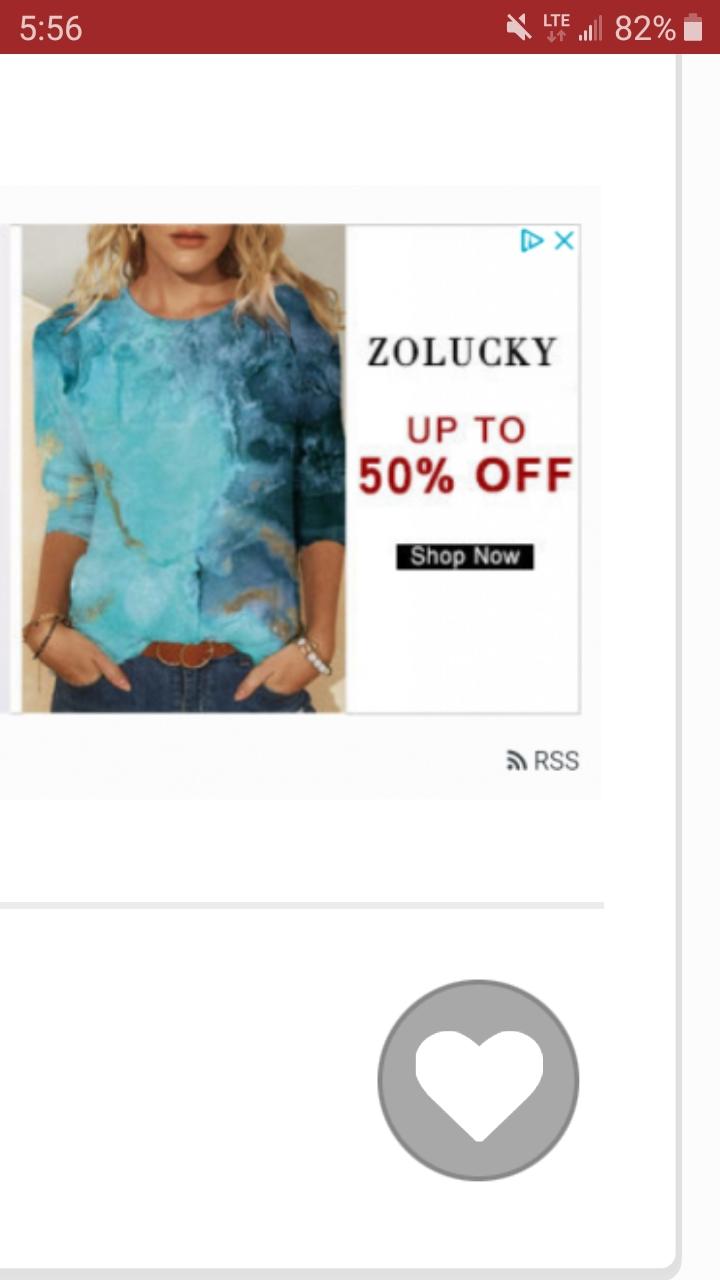Tap the heart favorite button
Viewport: 720px width, 1280px height.
[x=478, y=1080]
